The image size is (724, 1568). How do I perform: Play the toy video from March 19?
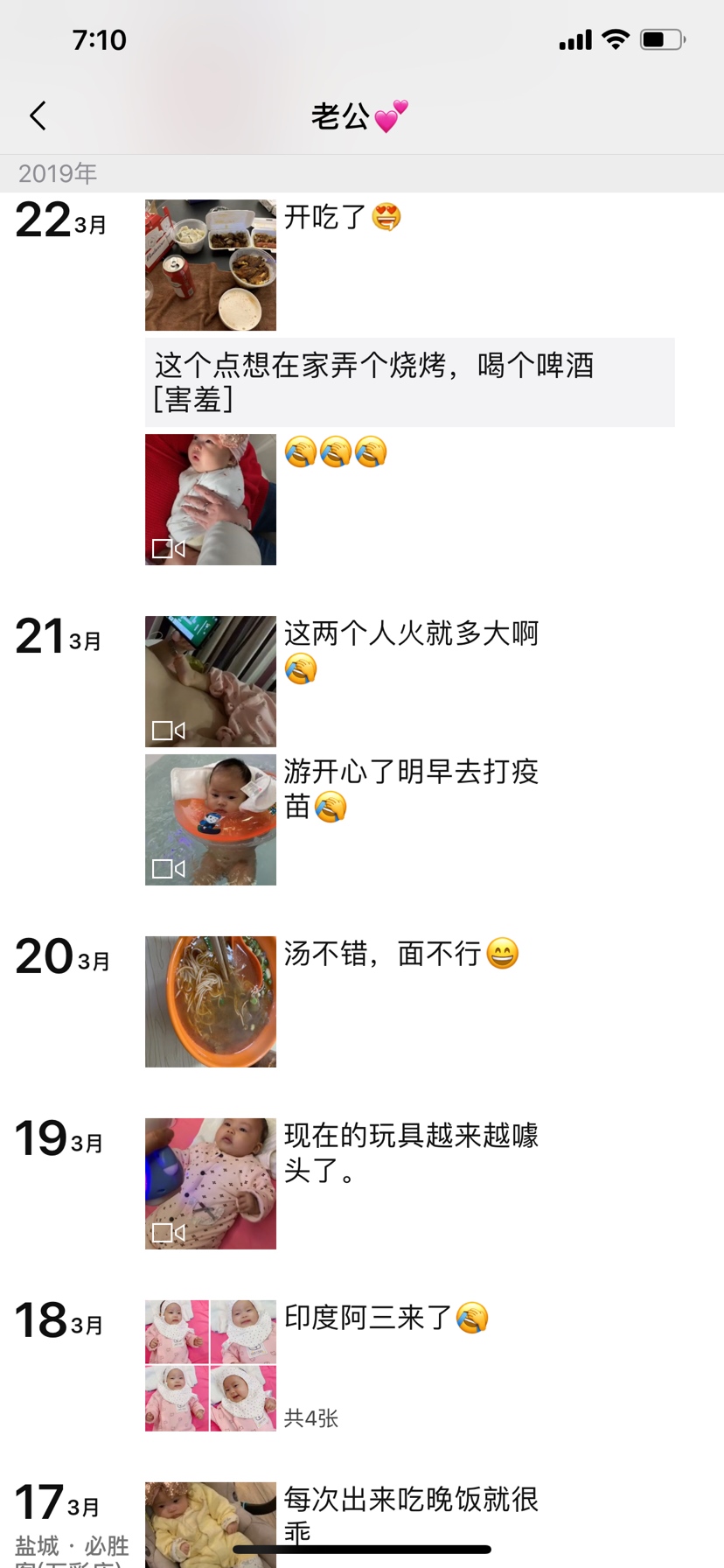(211, 1184)
